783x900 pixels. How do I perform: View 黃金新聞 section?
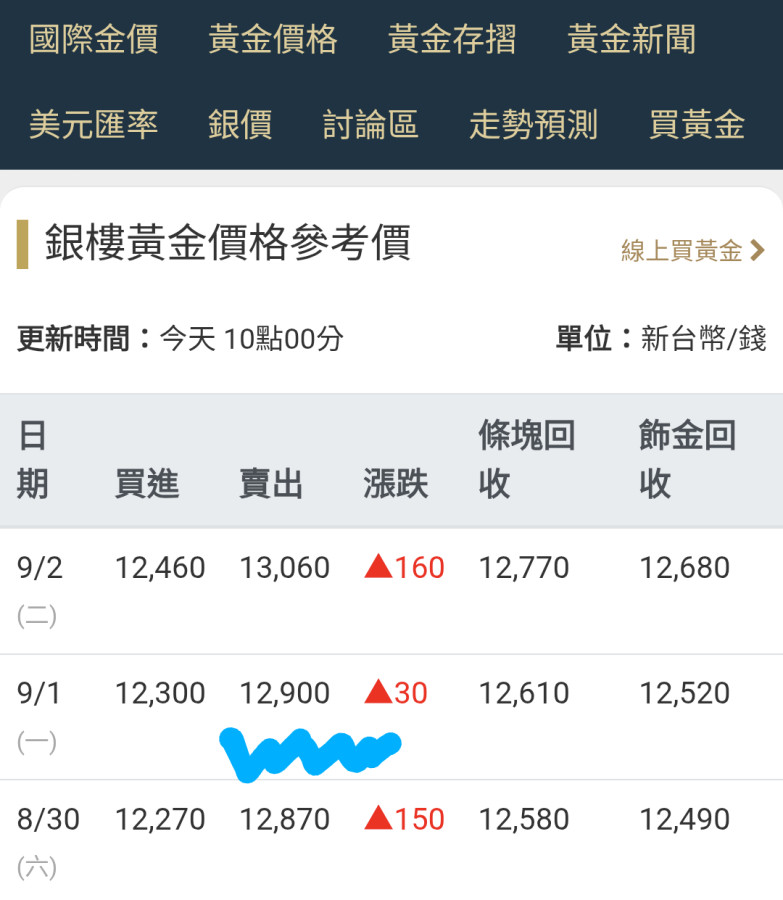(x=631, y=40)
